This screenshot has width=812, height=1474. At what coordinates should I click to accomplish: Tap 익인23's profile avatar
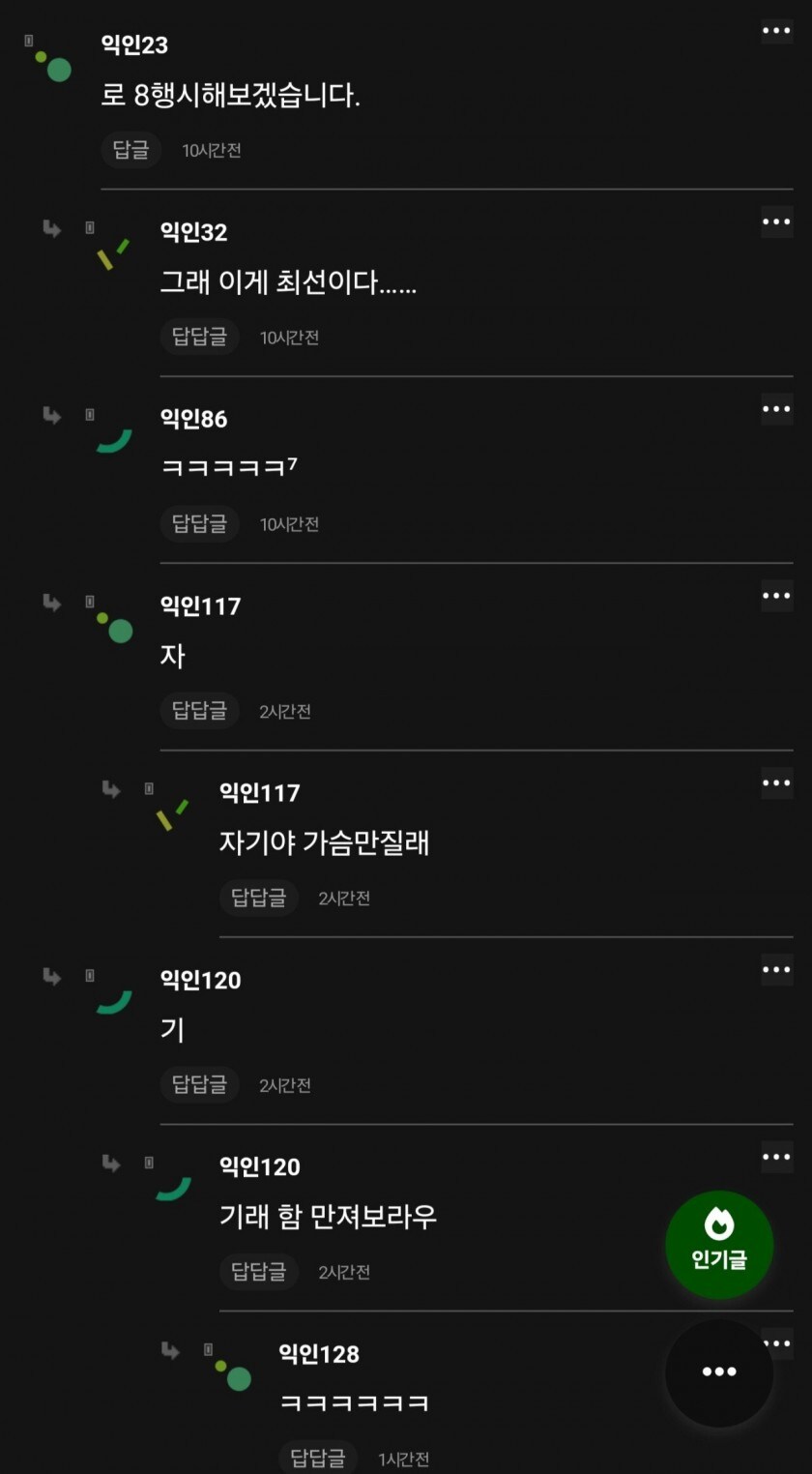coord(57,68)
